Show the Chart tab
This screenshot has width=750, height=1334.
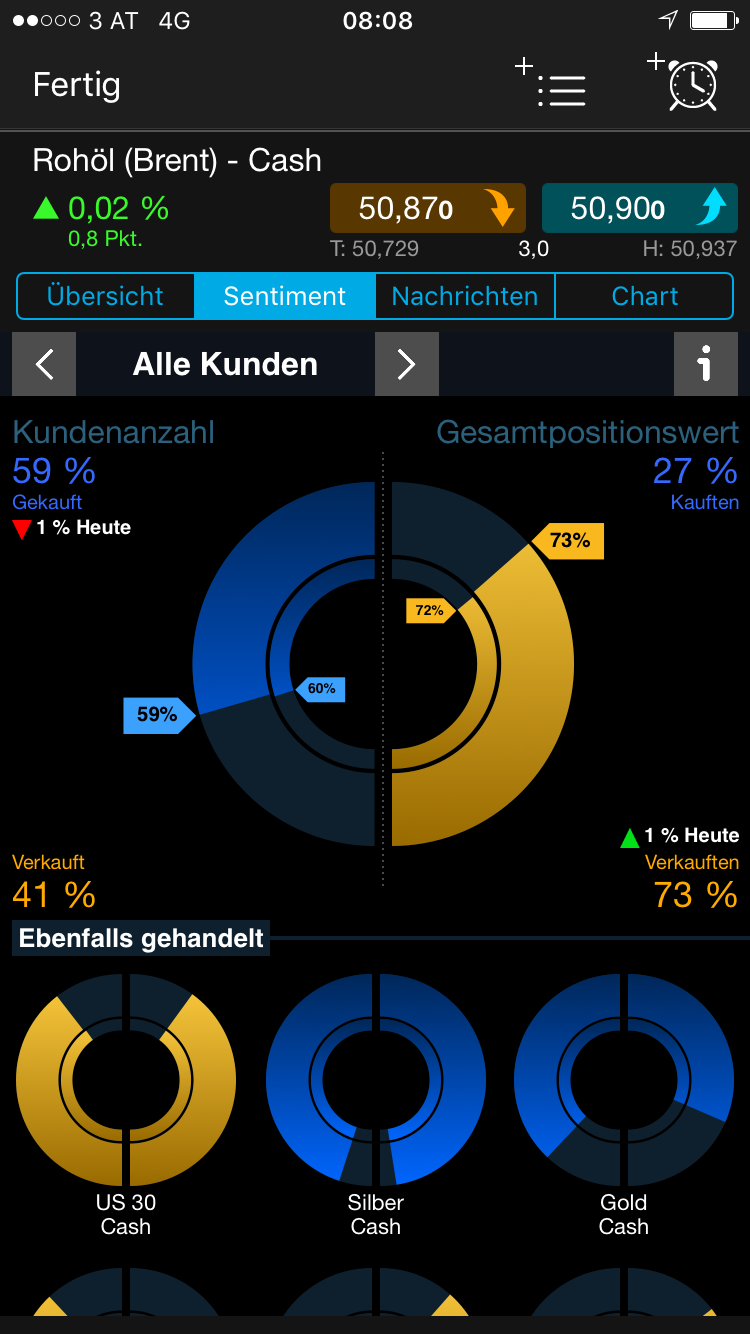coord(644,297)
